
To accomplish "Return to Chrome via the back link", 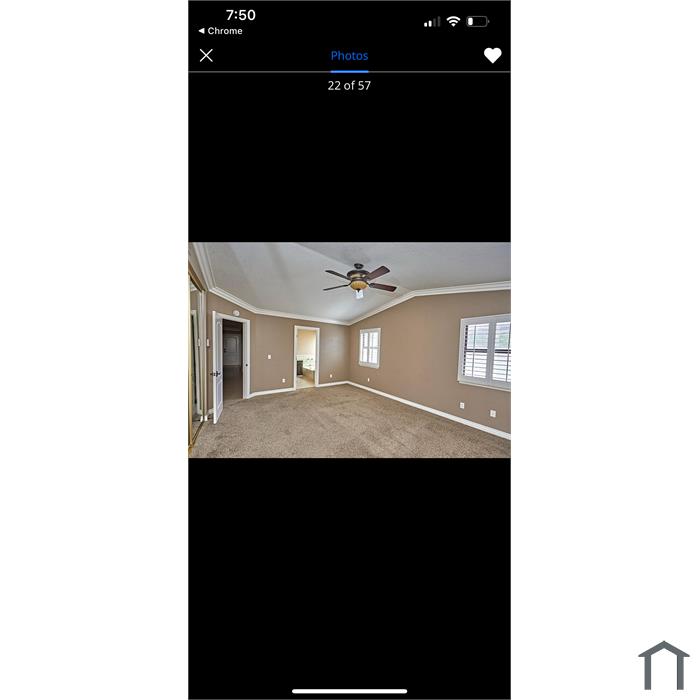I will [221, 31].
